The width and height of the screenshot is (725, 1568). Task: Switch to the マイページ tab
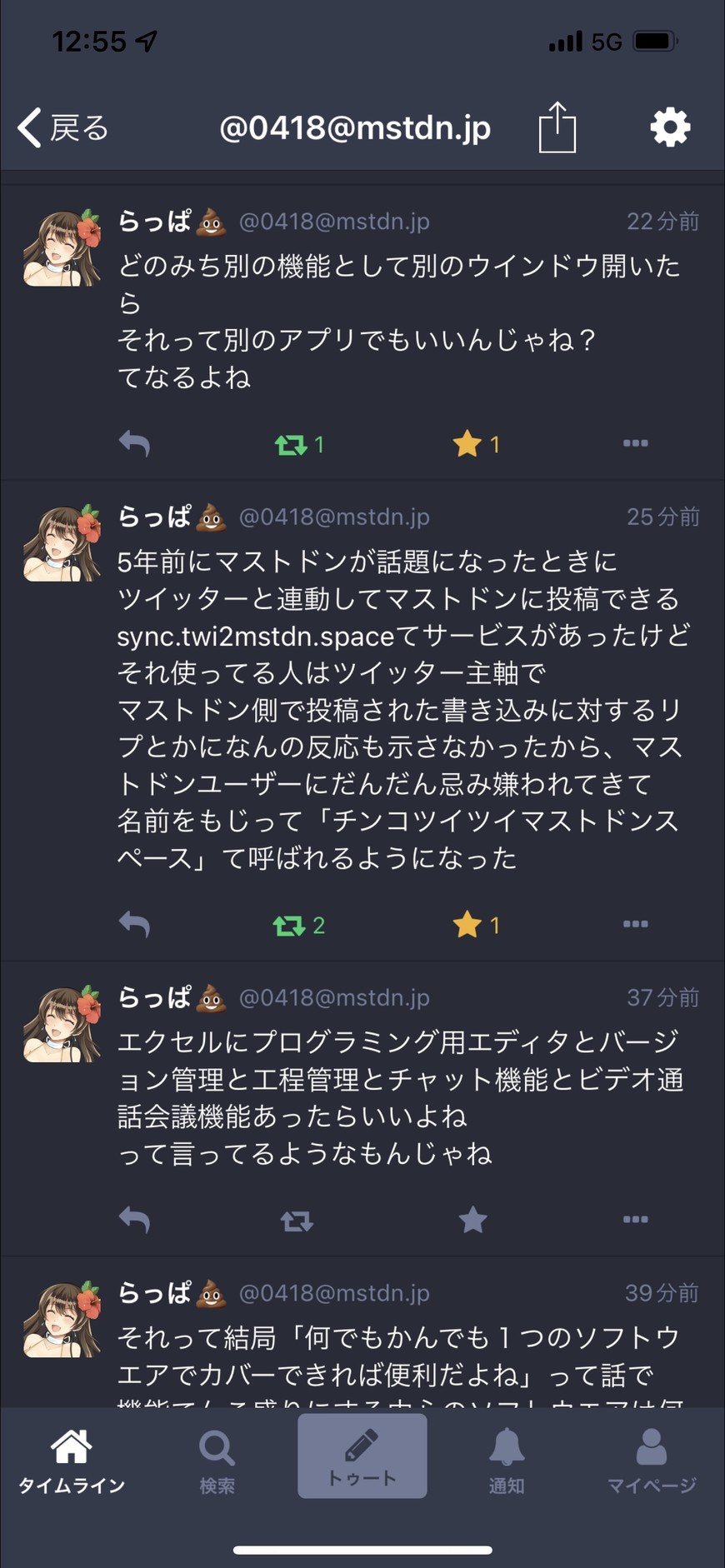(651, 1461)
